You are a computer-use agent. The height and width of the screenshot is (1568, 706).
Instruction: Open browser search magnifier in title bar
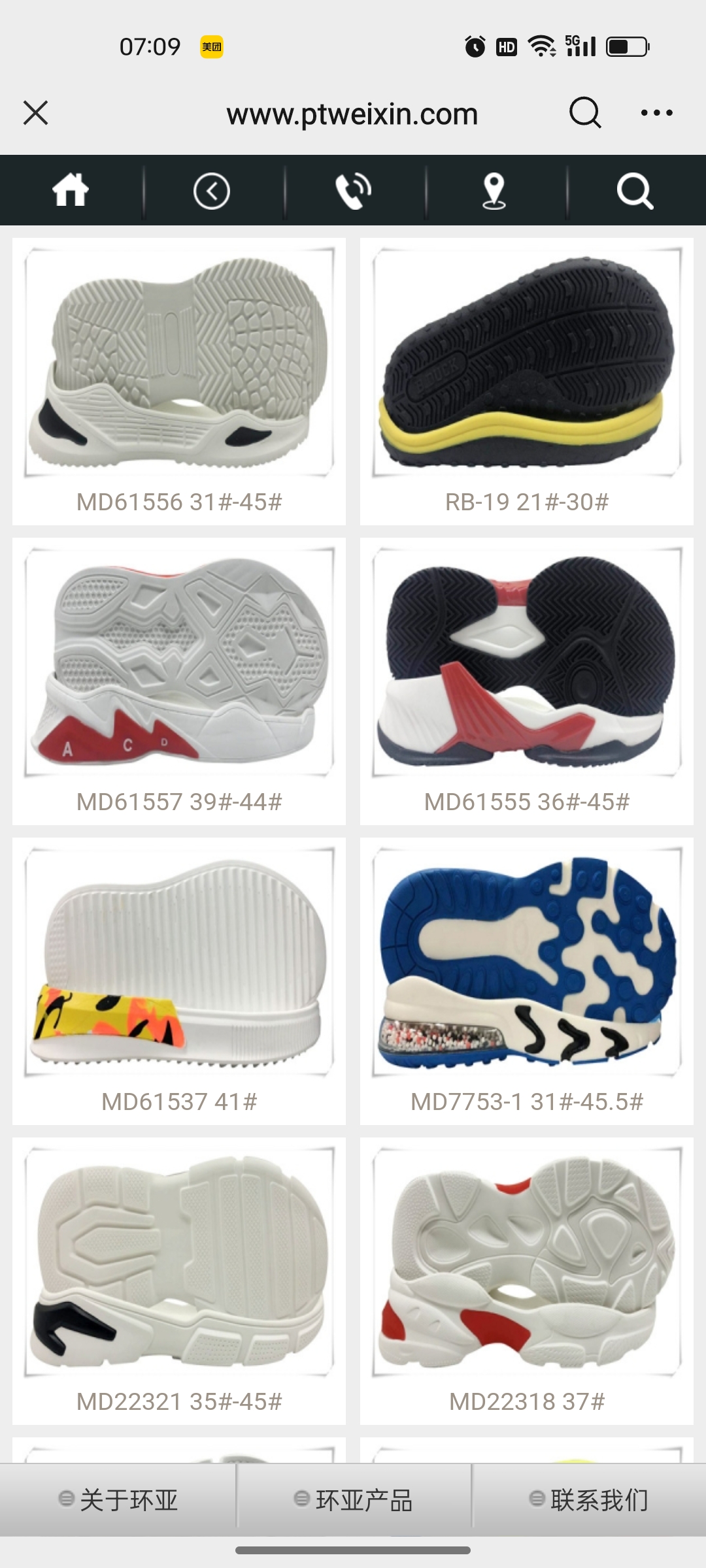pyautogui.click(x=584, y=113)
